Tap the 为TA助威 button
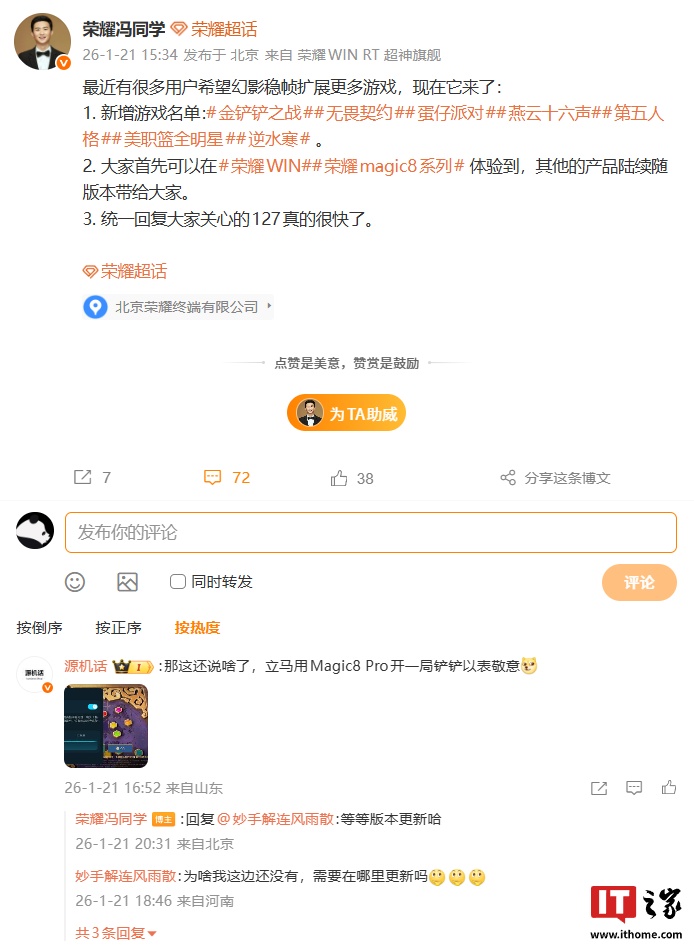 (x=346, y=413)
